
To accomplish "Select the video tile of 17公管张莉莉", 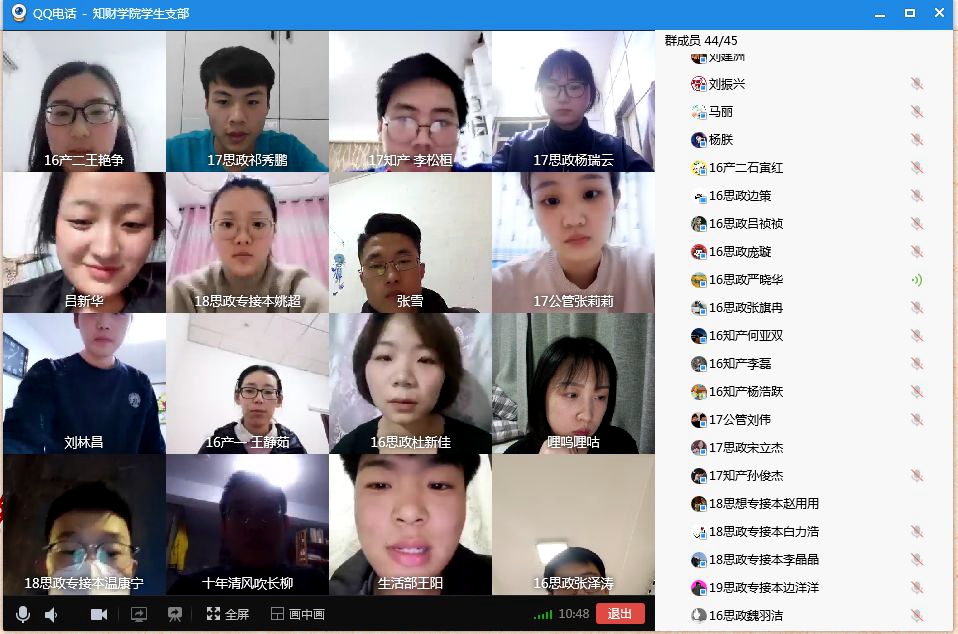I will pyautogui.click(x=573, y=242).
